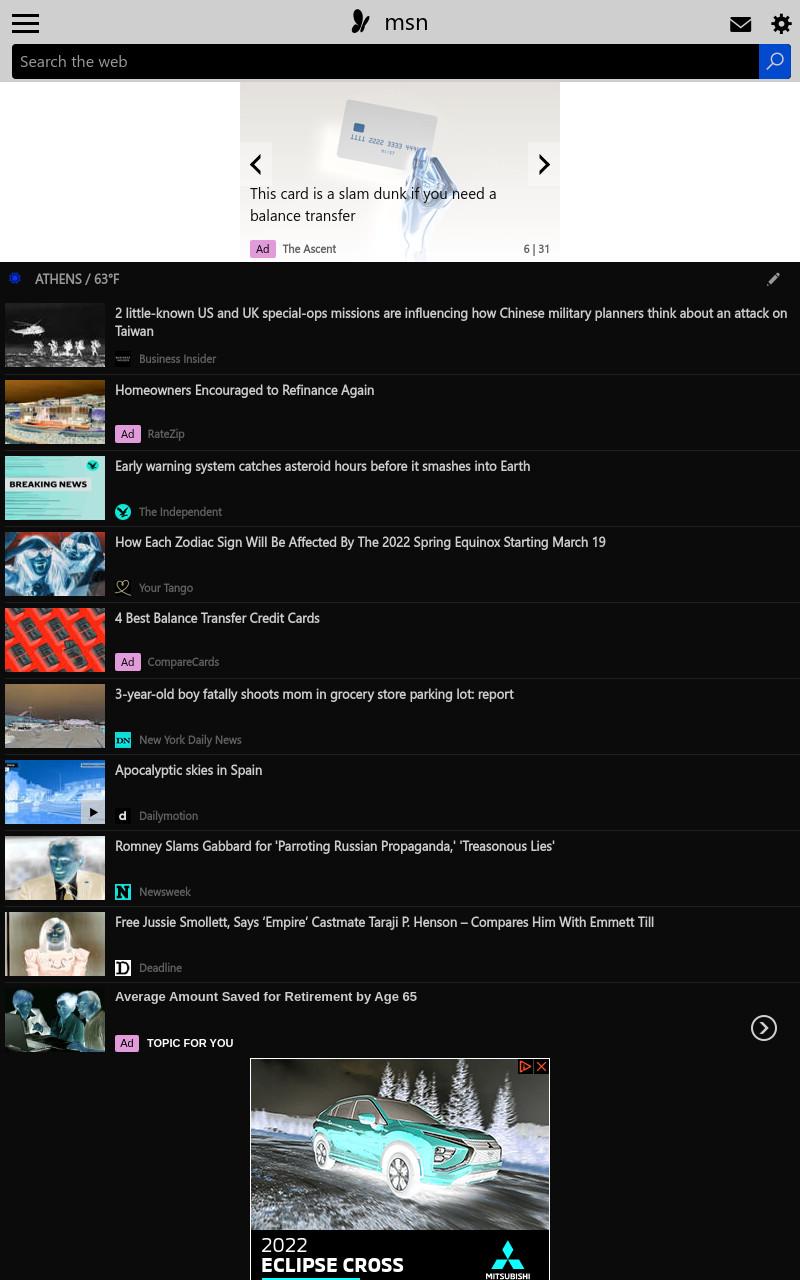Go to the previous carousel slide

tap(256, 164)
